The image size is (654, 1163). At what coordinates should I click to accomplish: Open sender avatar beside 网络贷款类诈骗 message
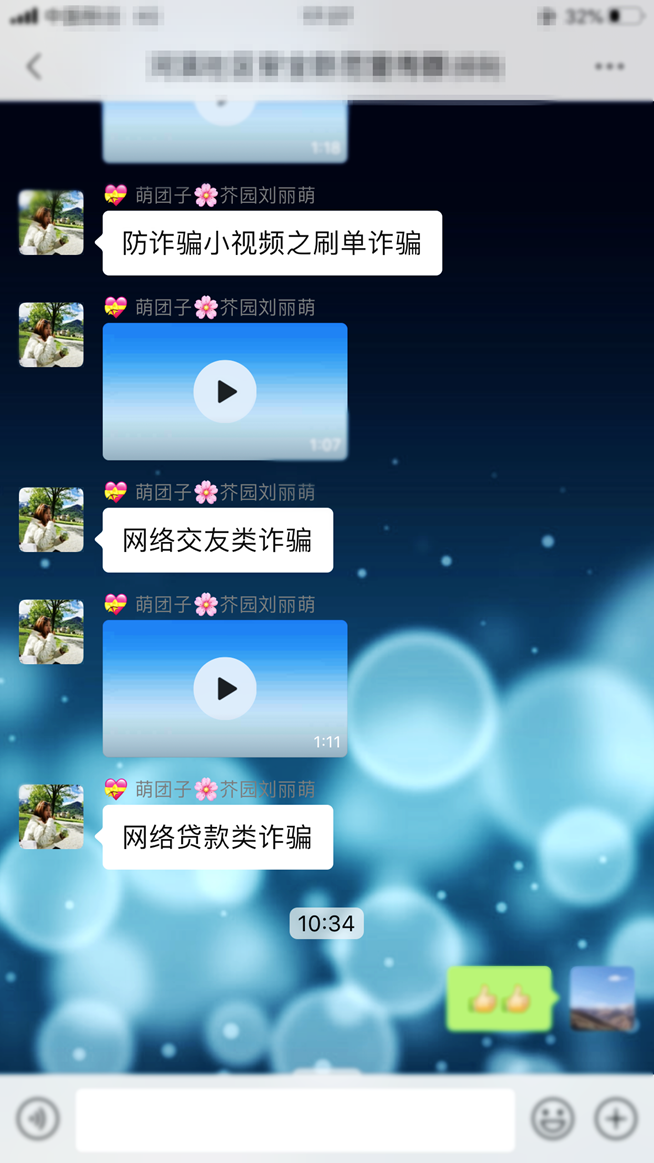click(x=51, y=816)
